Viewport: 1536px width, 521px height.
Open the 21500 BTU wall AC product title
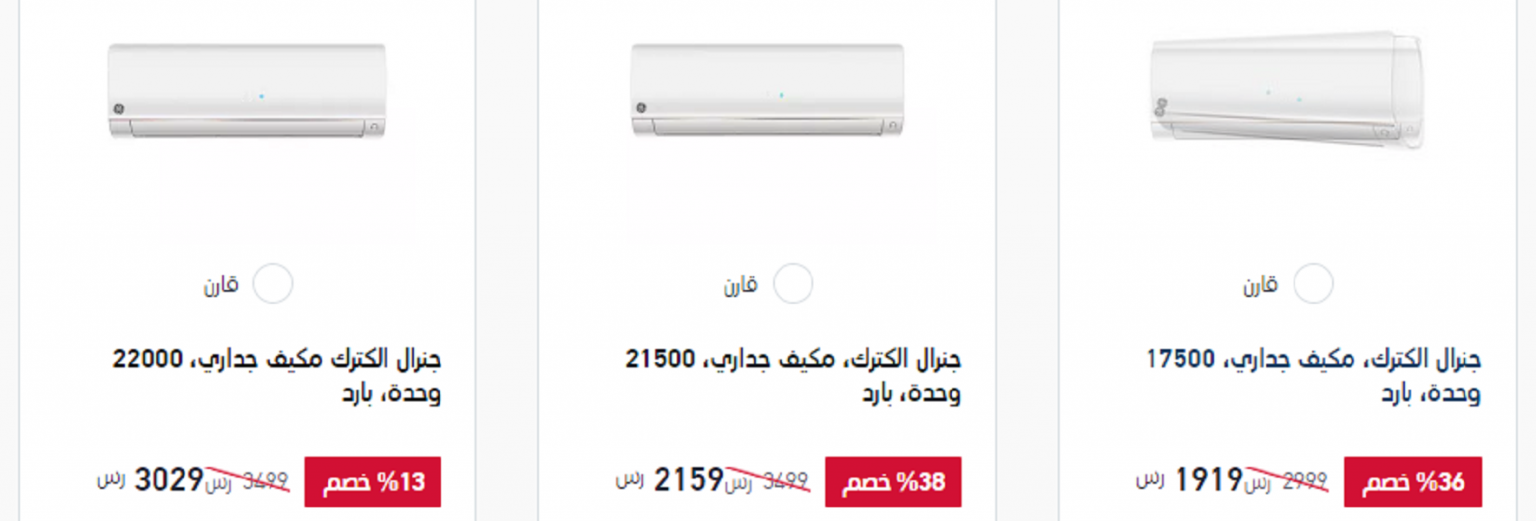pyautogui.click(x=794, y=375)
